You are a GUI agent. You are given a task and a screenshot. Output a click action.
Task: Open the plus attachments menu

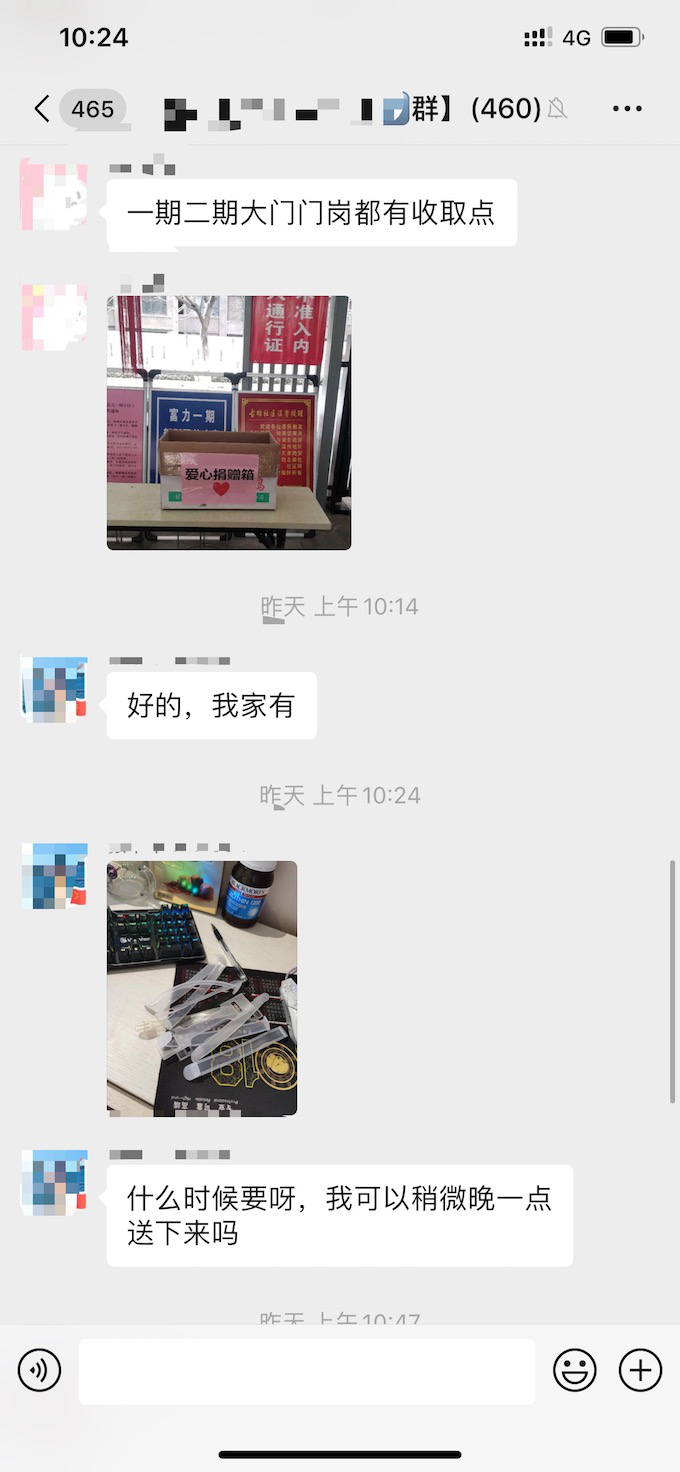click(641, 1370)
